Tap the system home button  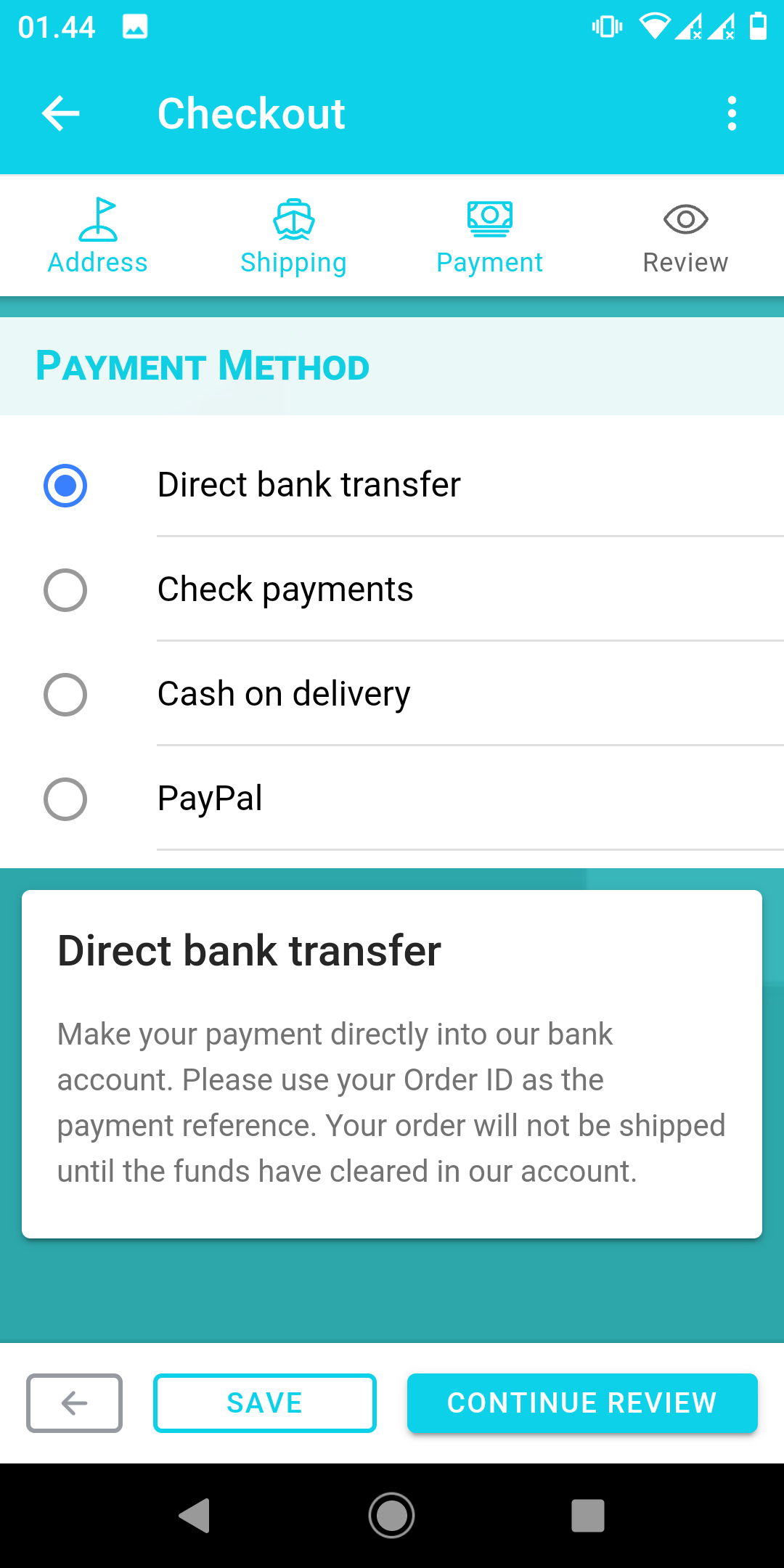[392, 1515]
